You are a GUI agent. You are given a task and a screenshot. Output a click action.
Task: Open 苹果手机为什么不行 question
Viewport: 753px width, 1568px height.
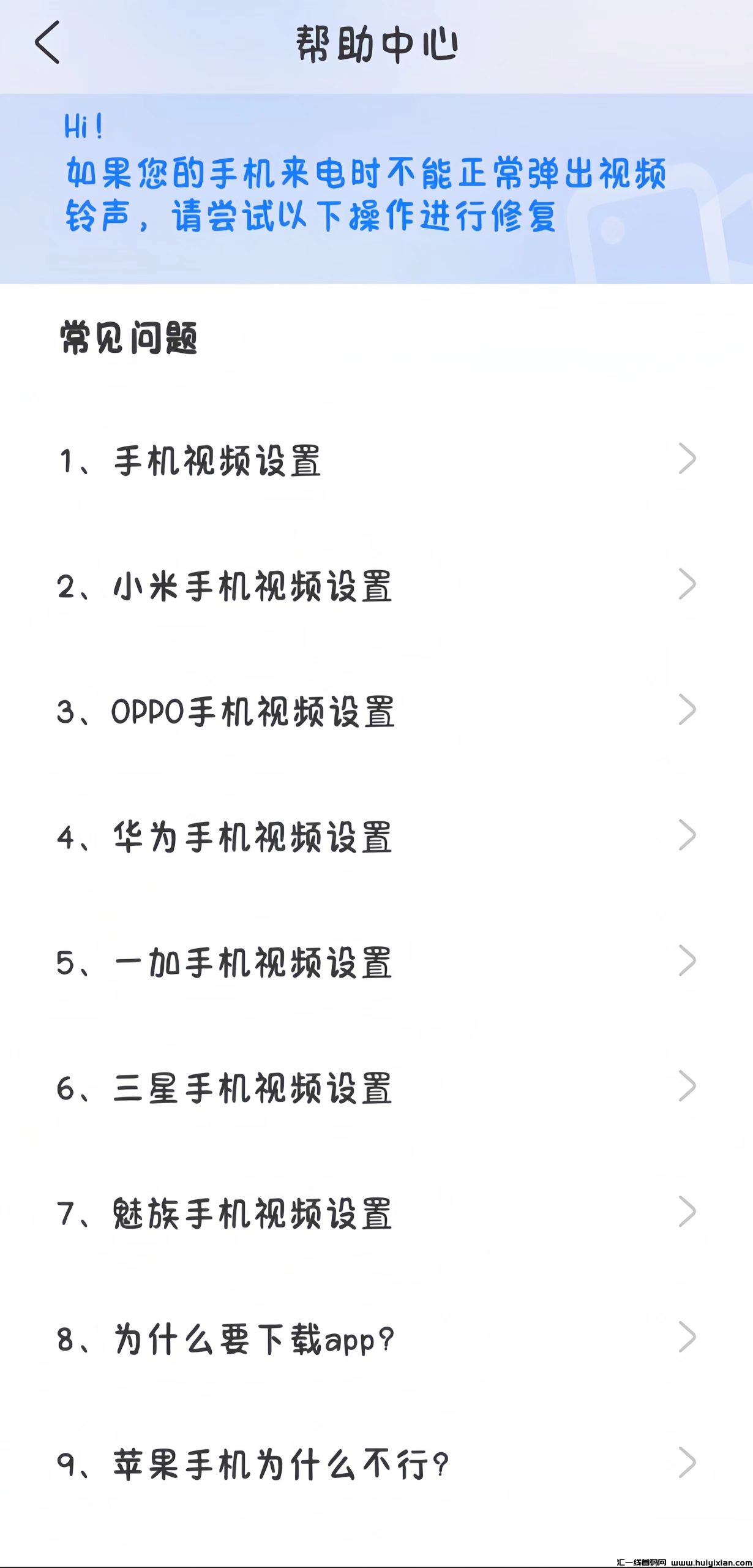click(281, 1465)
